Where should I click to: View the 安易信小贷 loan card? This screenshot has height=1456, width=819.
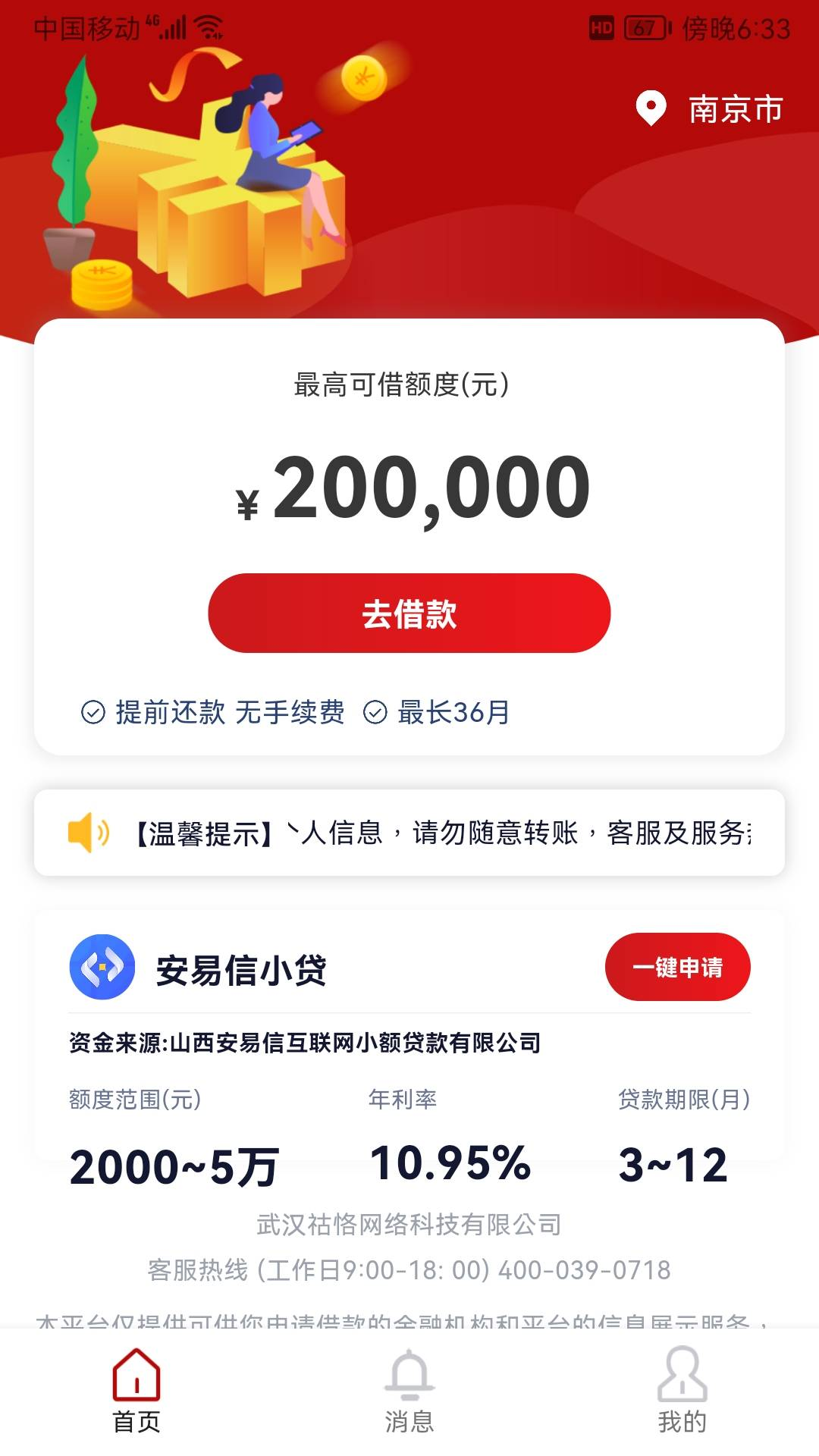click(x=241, y=970)
